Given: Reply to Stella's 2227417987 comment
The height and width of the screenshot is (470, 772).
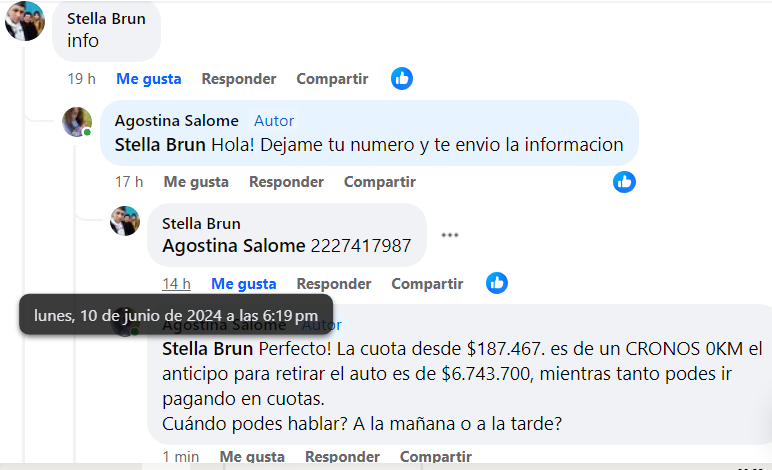Looking at the screenshot, I should (334, 284).
